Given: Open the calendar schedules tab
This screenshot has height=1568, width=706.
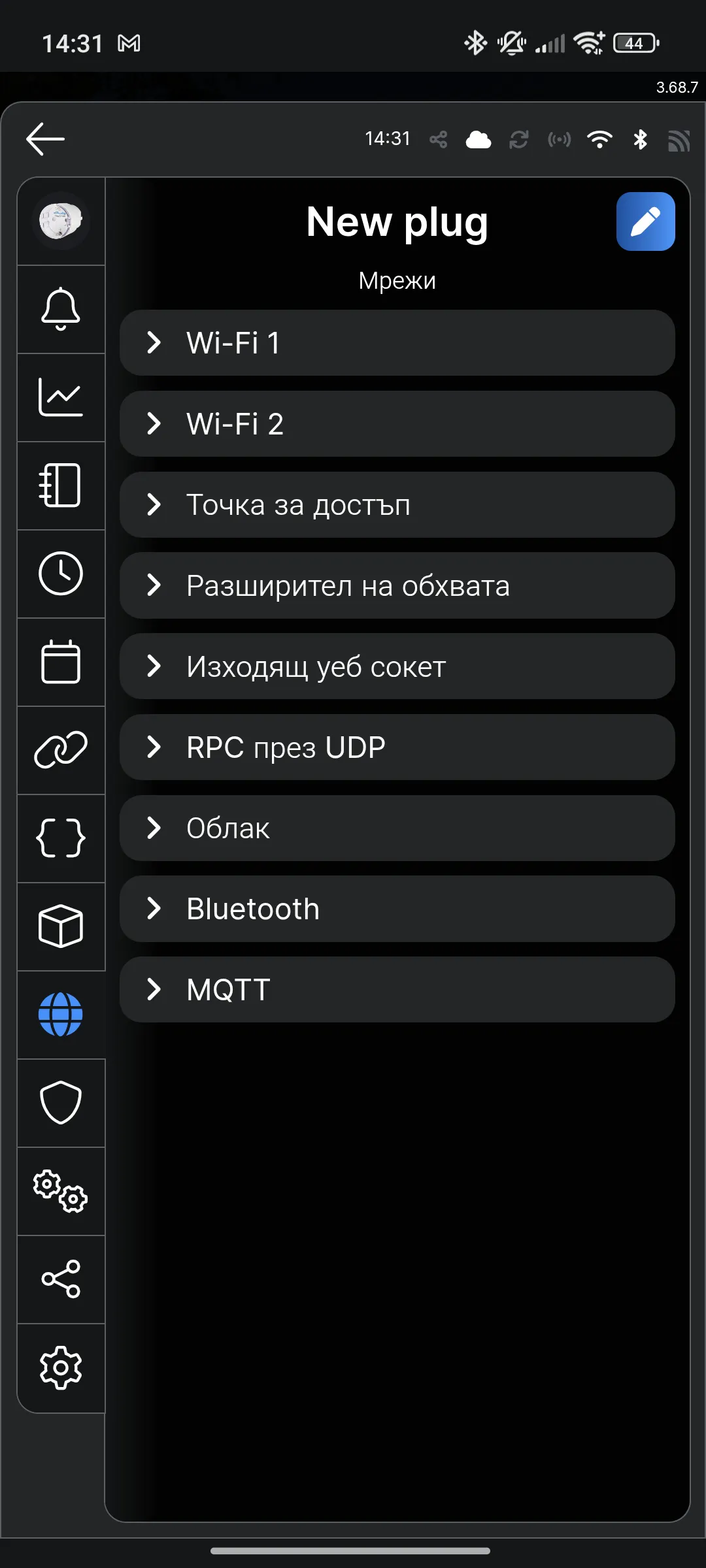Looking at the screenshot, I should [61, 662].
